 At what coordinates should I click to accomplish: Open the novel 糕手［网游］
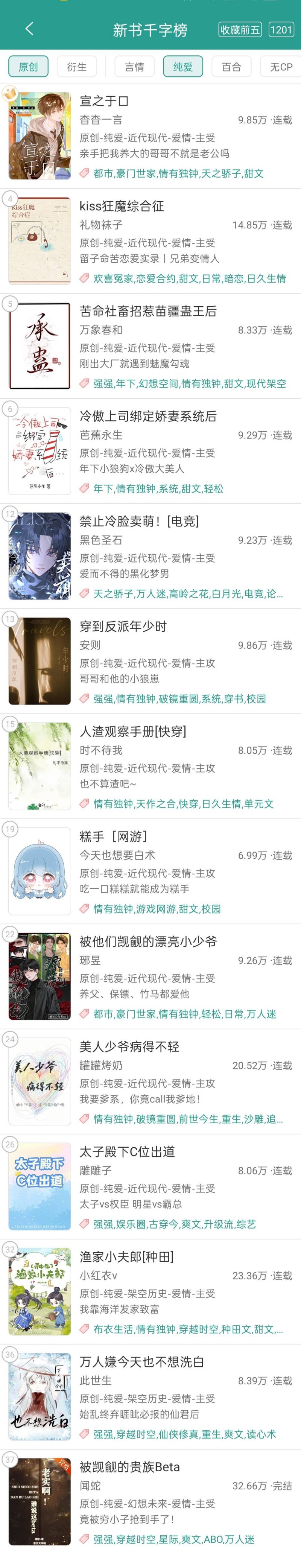point(114,836)
